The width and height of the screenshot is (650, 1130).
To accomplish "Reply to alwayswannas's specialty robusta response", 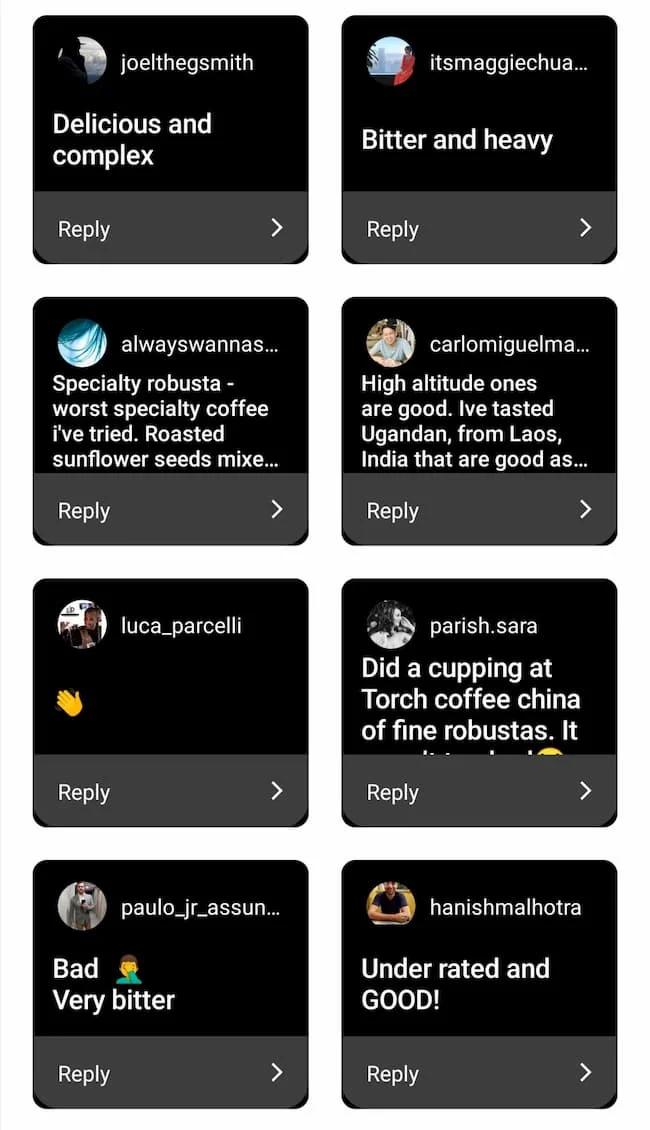I will coord(170,510).
